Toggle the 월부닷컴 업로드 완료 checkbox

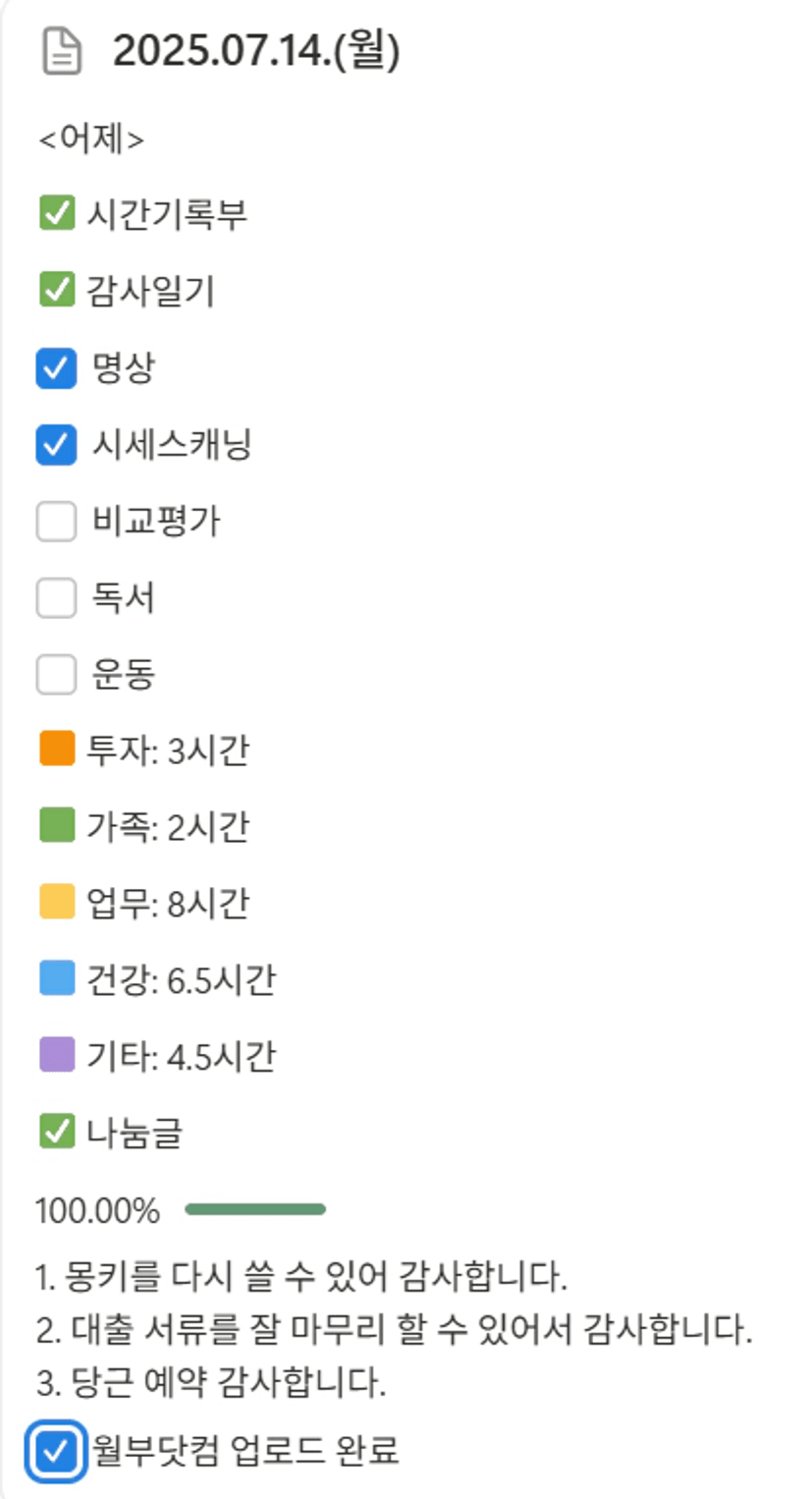click(56, 1451)
